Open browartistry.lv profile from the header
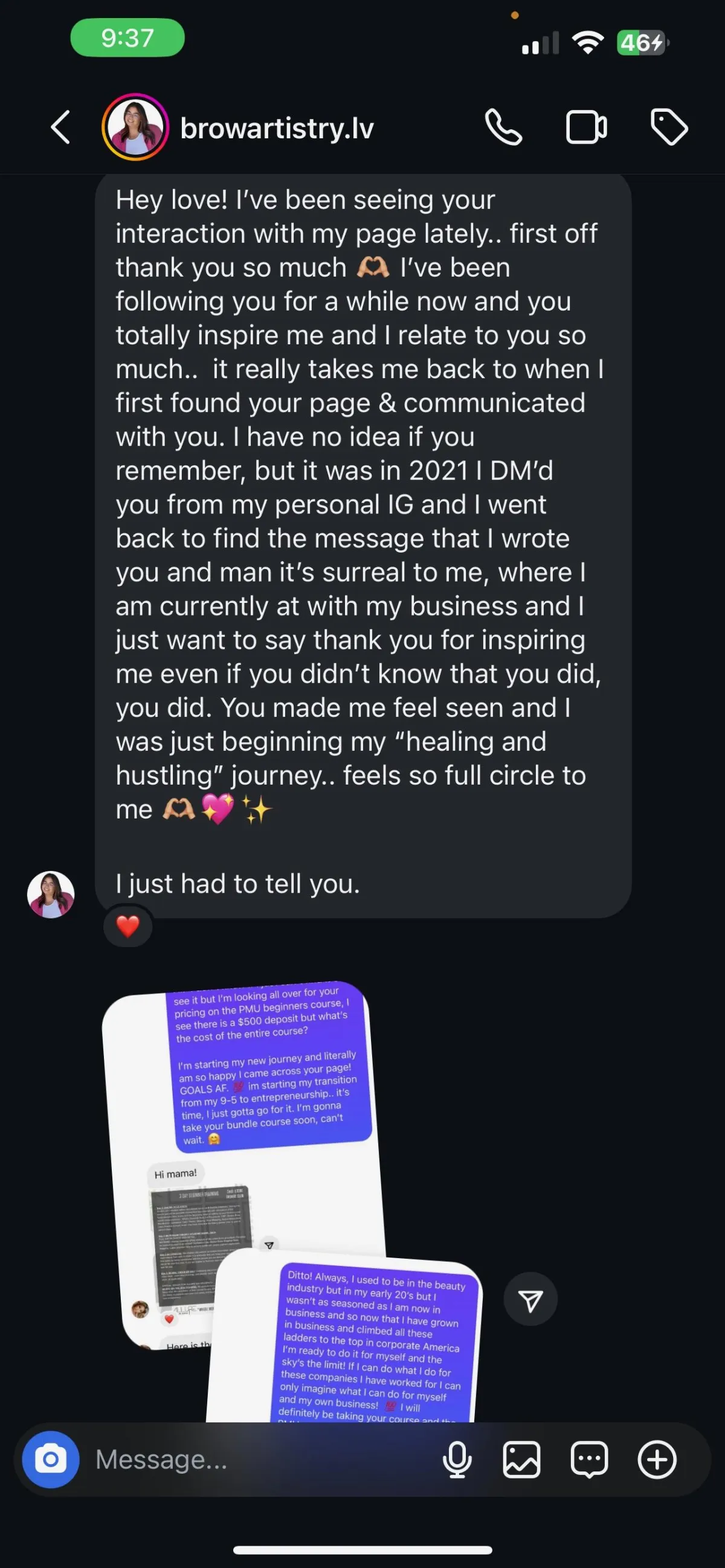This screenshot has height=1568, width=725. 276,129
